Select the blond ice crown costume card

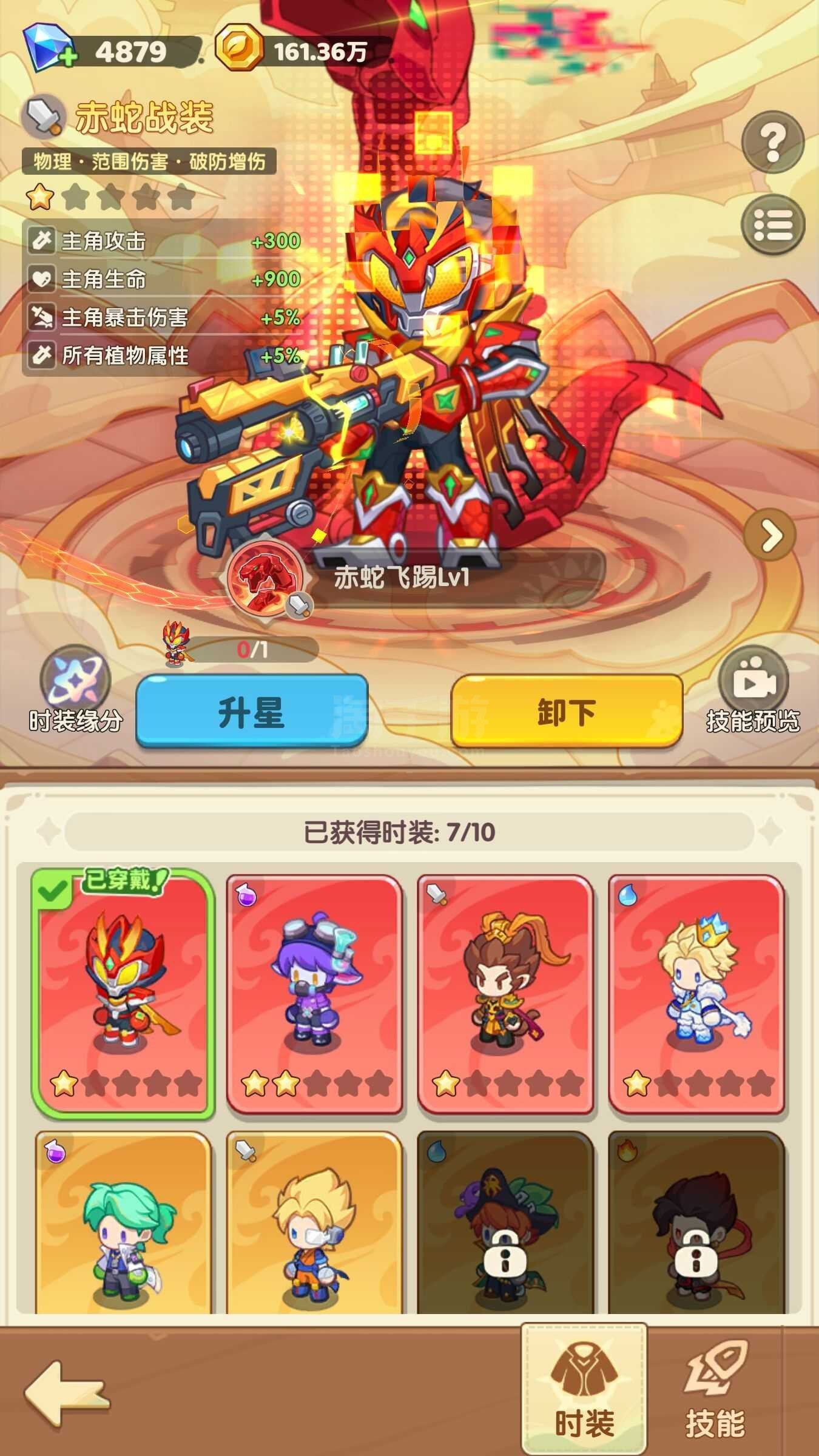(696, 994)
